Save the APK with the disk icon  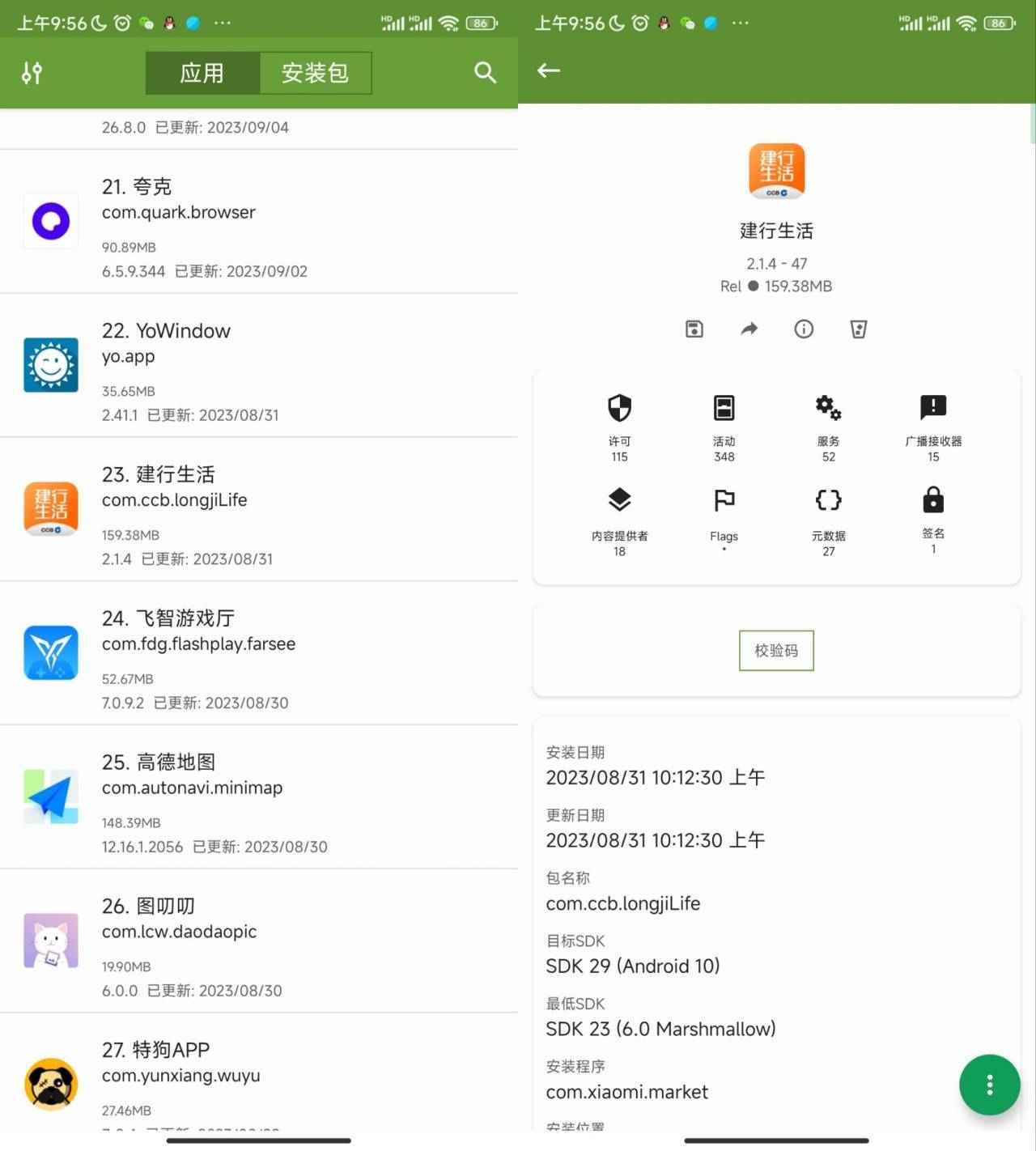click(694, 329)
